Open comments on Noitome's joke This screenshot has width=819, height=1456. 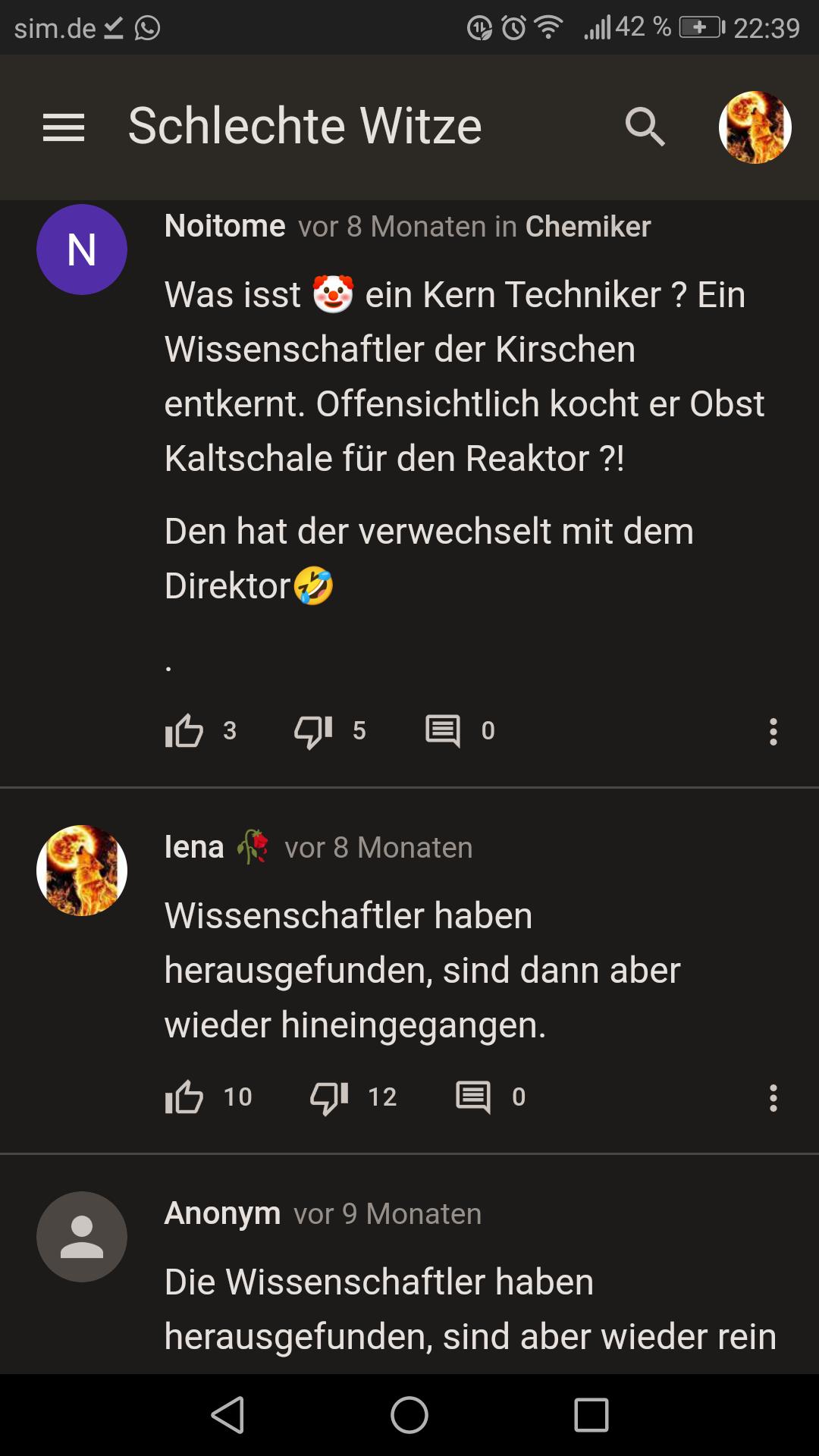click(443, 731)
